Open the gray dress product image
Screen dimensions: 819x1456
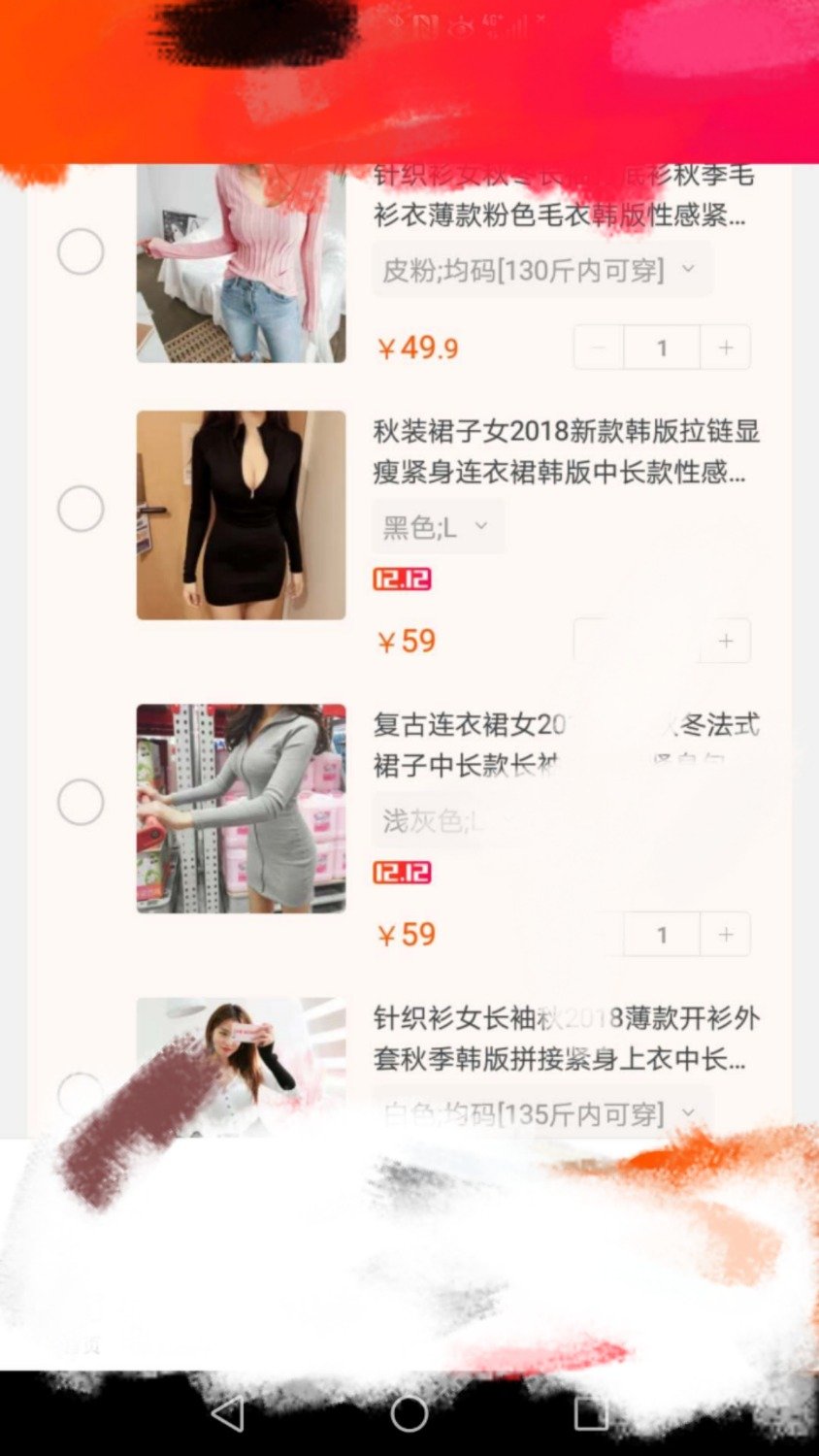pos(241,809)
